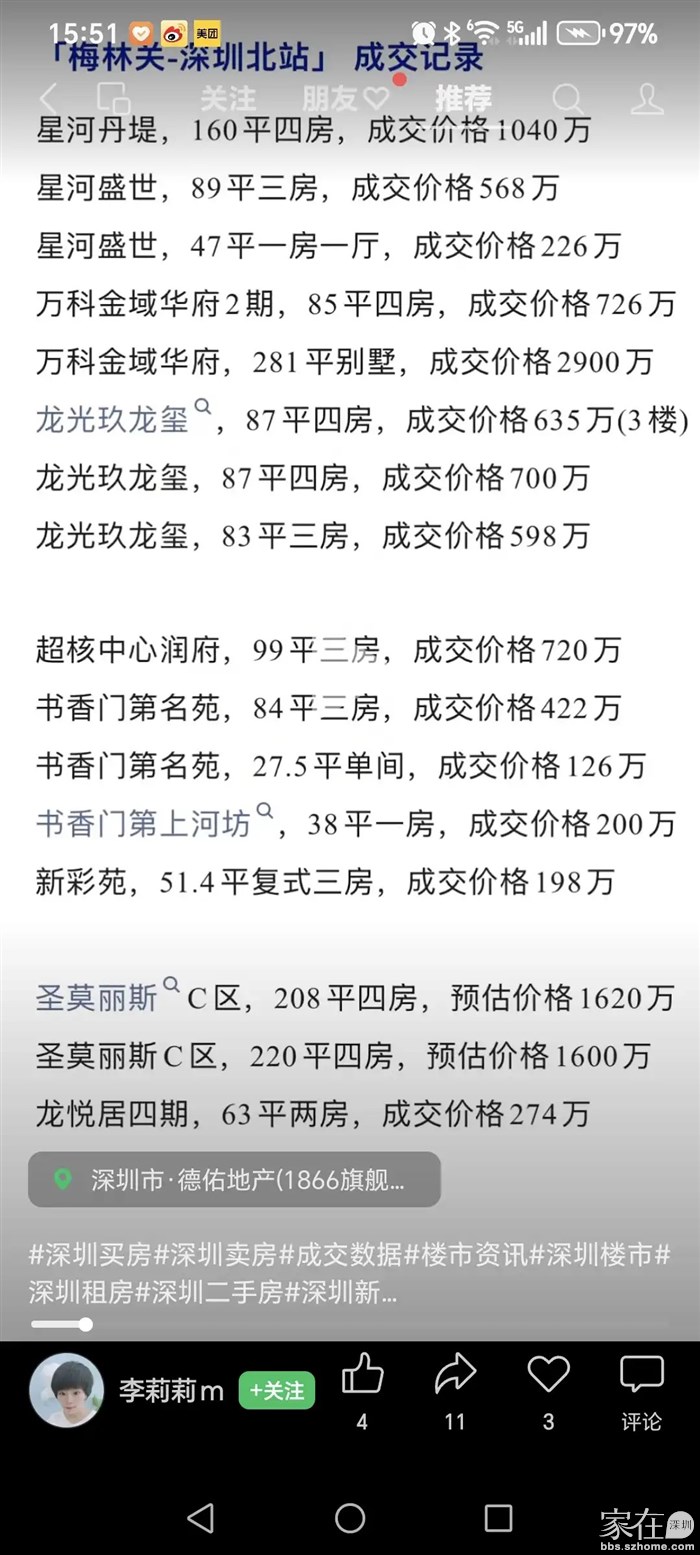Viewport: 700px width, 1555px height.
Task: Share this post
Action: click(455, 1378)
